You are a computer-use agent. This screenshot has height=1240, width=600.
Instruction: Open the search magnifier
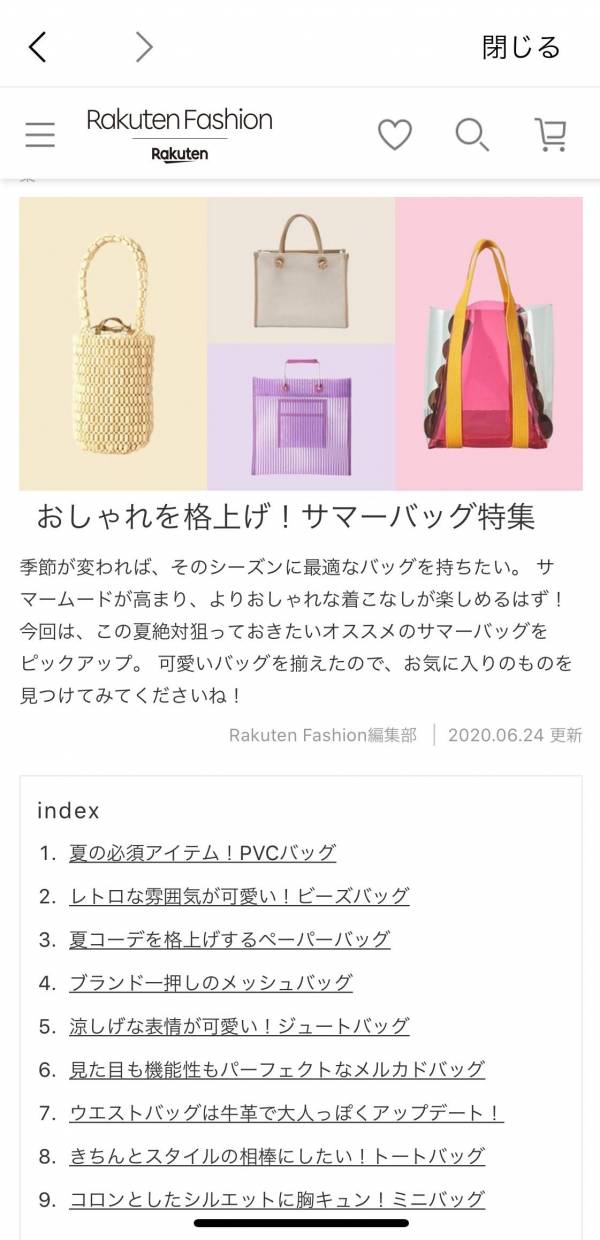(471, 134)
